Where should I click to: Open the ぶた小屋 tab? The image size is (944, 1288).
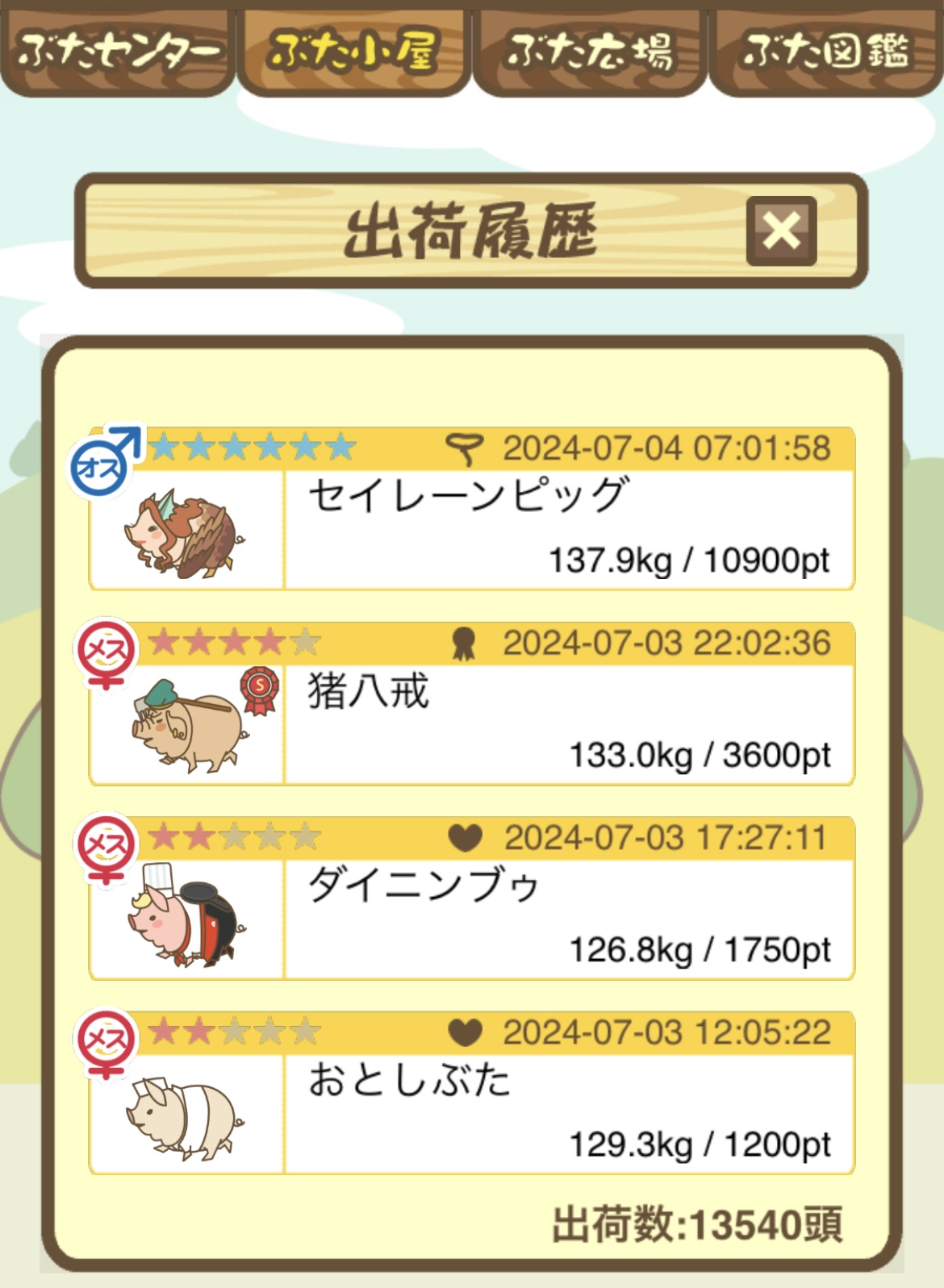[x=353, y=50]
